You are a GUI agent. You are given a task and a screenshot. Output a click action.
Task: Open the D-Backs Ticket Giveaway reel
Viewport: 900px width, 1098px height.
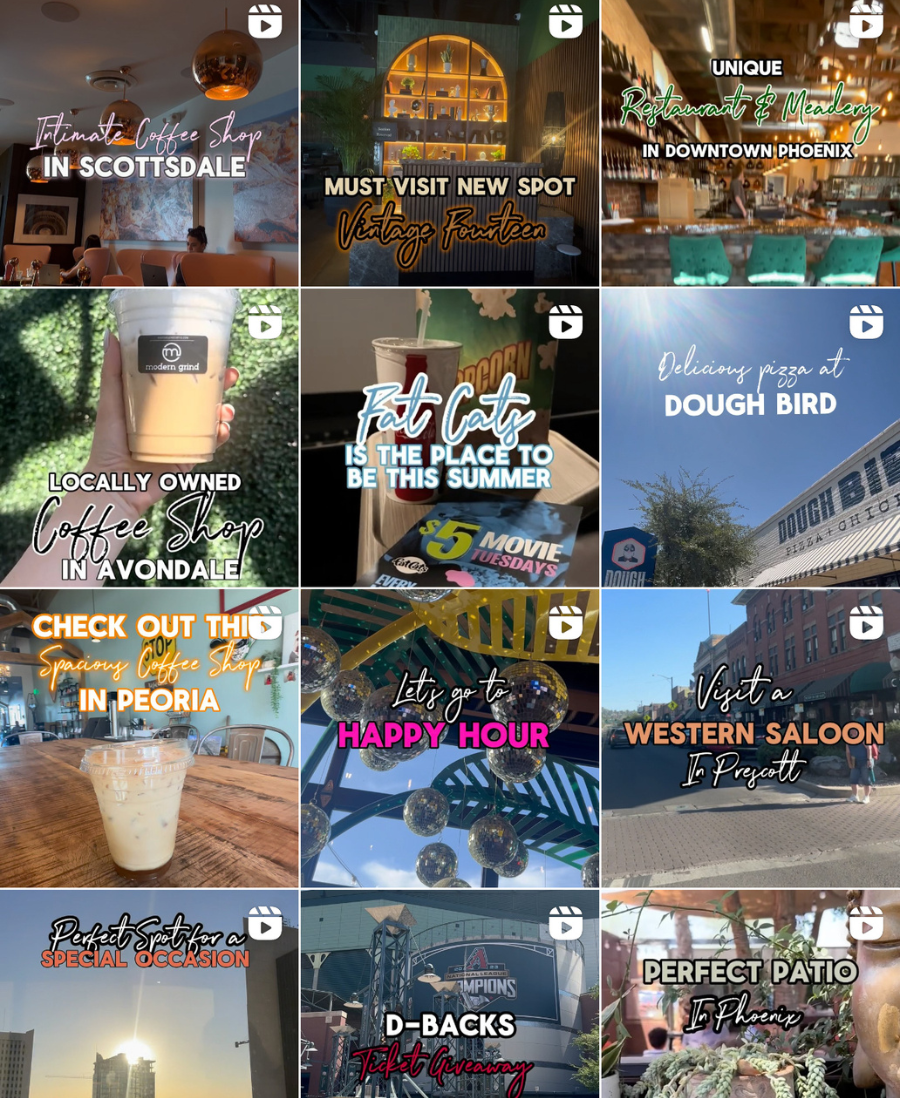point(450,995)
